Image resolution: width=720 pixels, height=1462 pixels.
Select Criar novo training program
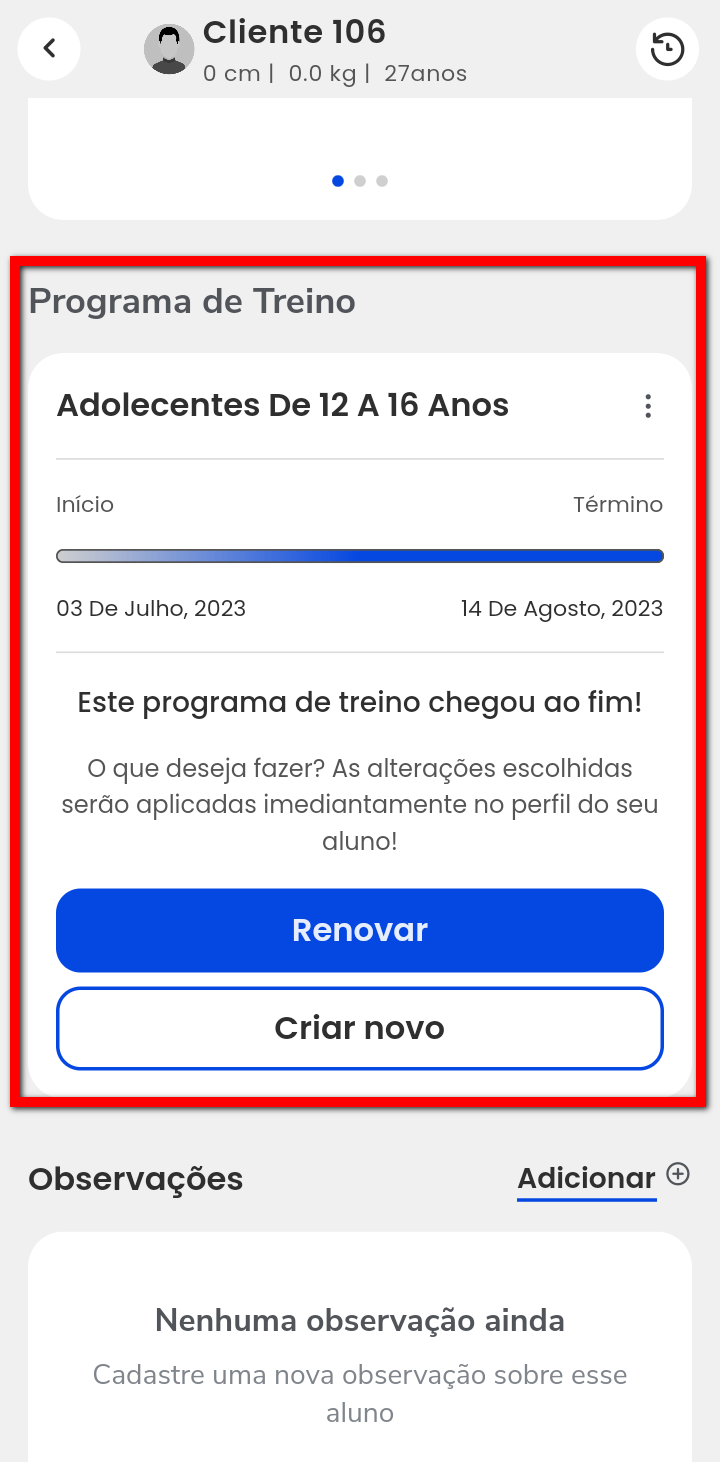click(360, 1028)
